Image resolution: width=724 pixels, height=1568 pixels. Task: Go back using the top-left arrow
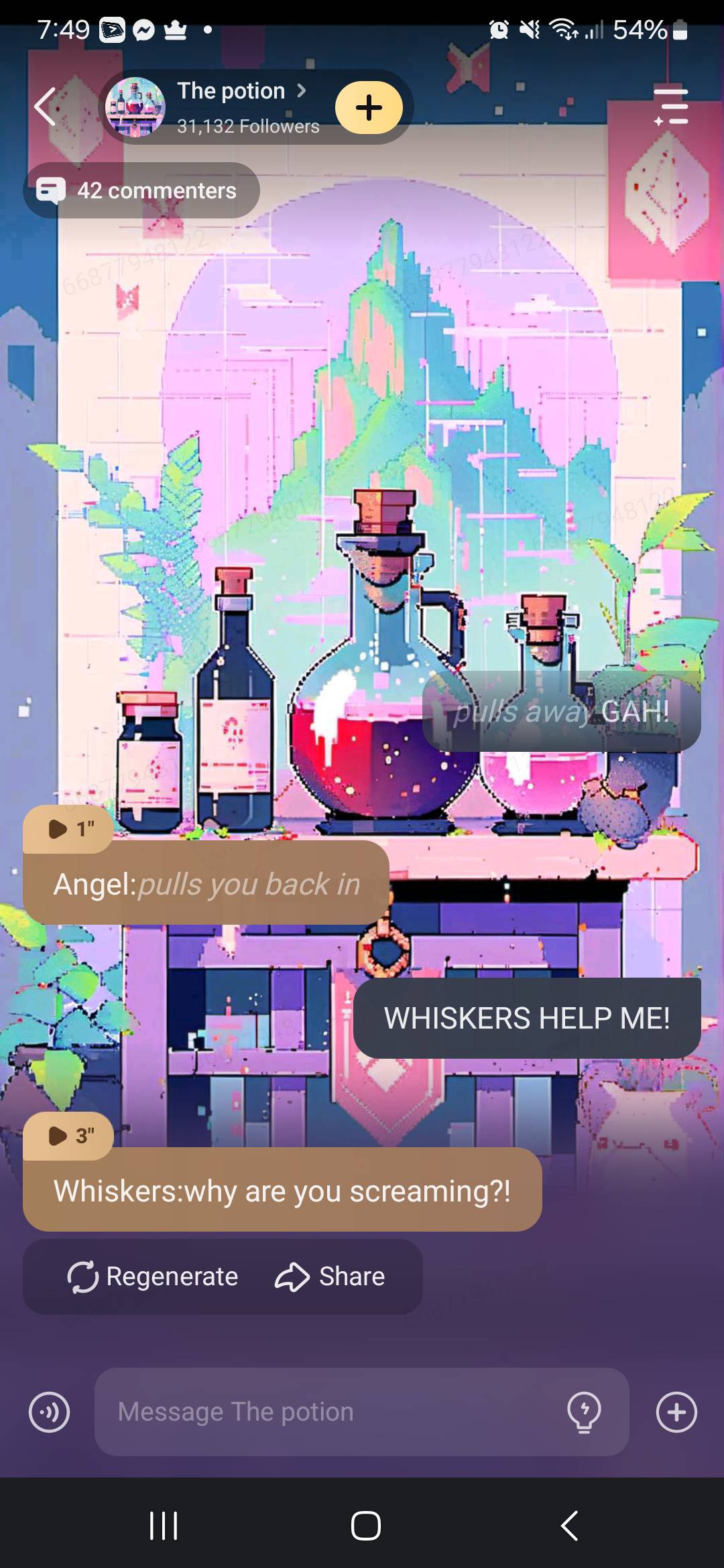(x=46, y=107)
